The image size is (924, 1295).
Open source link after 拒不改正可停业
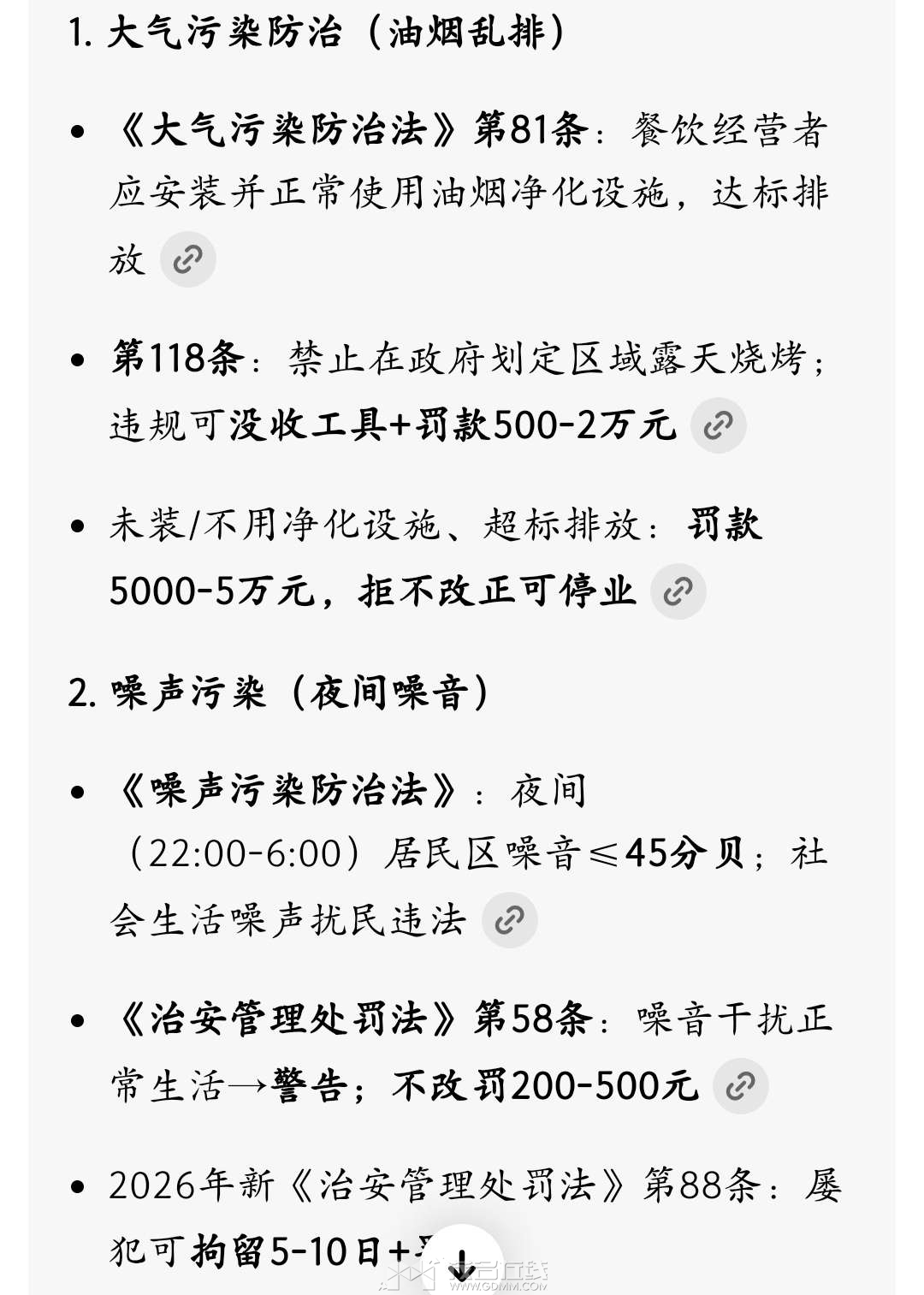678,591
